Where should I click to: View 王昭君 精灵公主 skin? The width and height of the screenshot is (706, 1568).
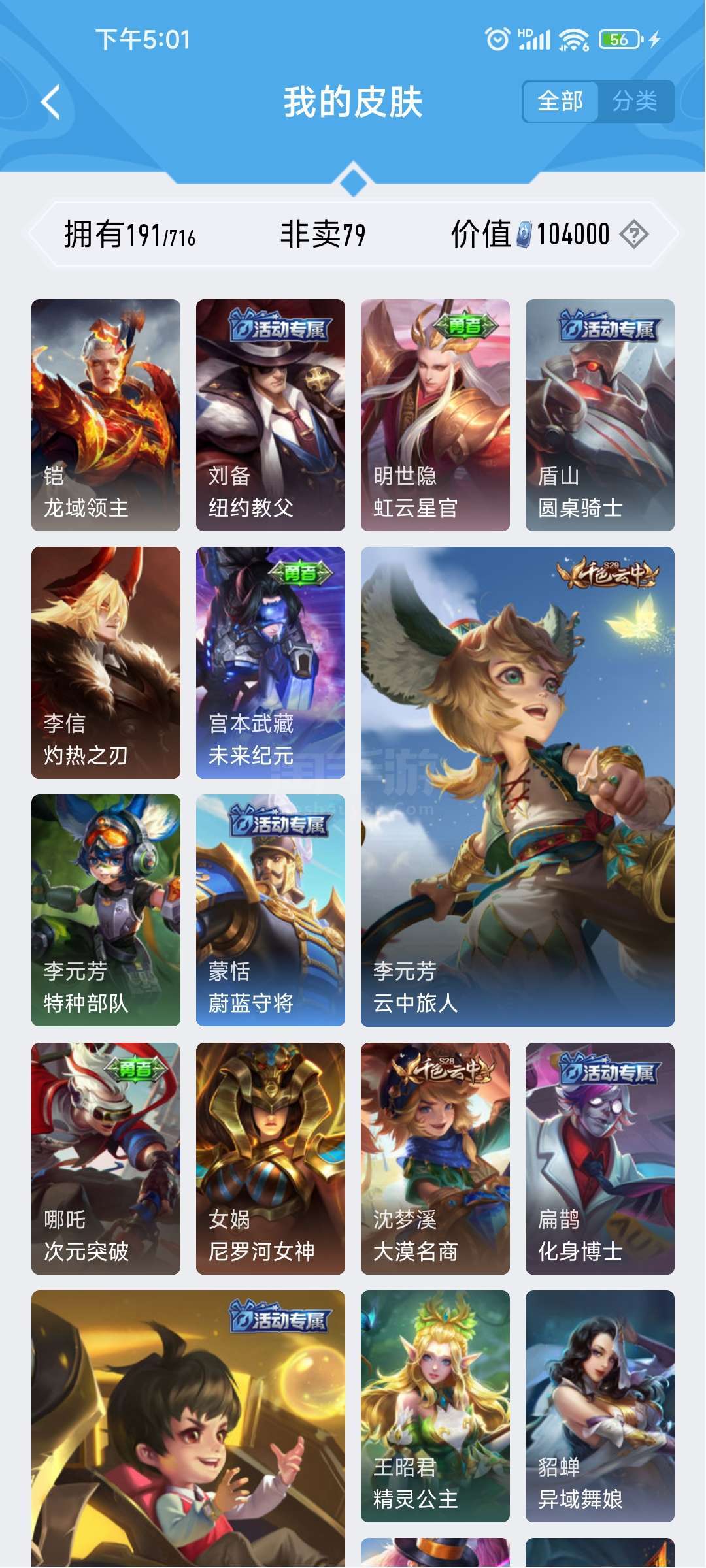point(435,1406)
